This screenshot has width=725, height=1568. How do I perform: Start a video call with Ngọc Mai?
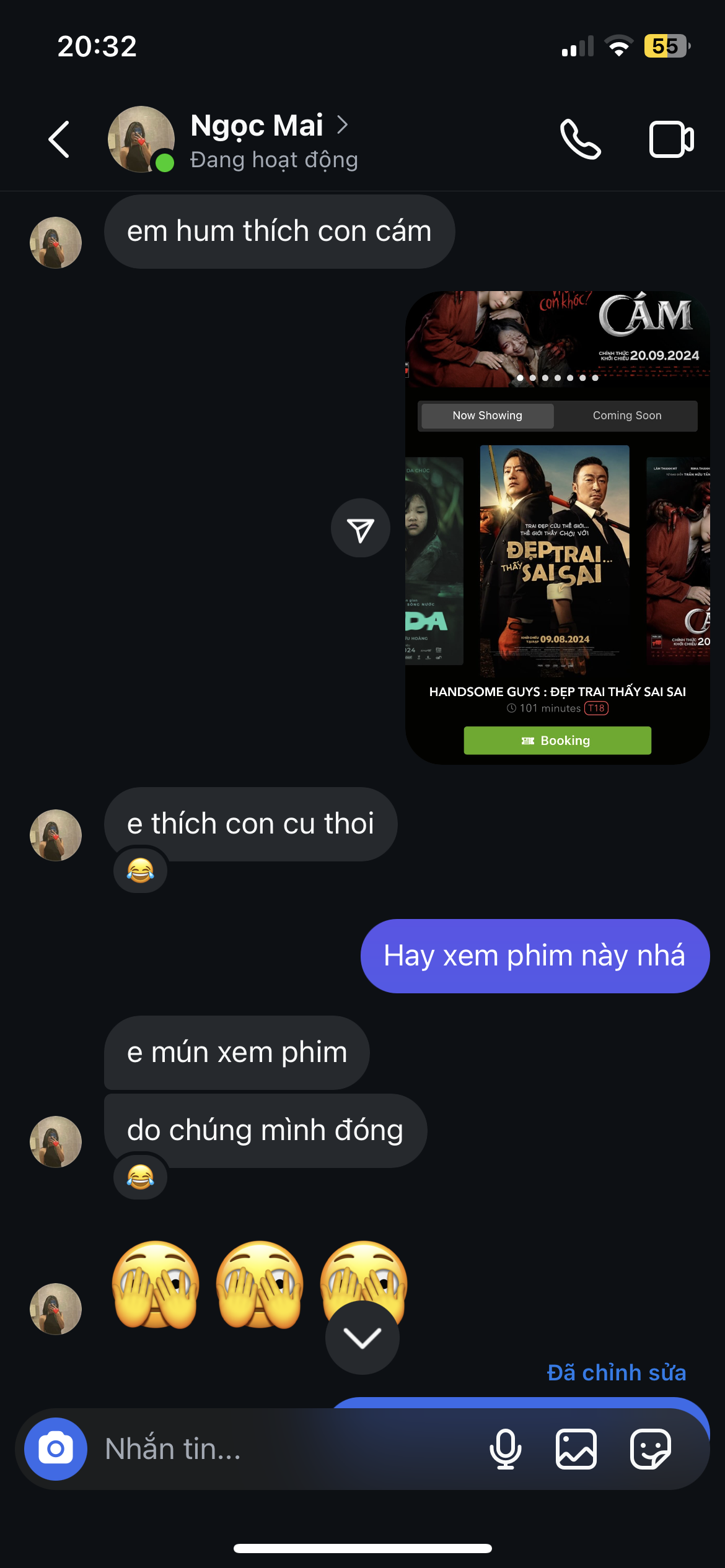pos(671,139)
